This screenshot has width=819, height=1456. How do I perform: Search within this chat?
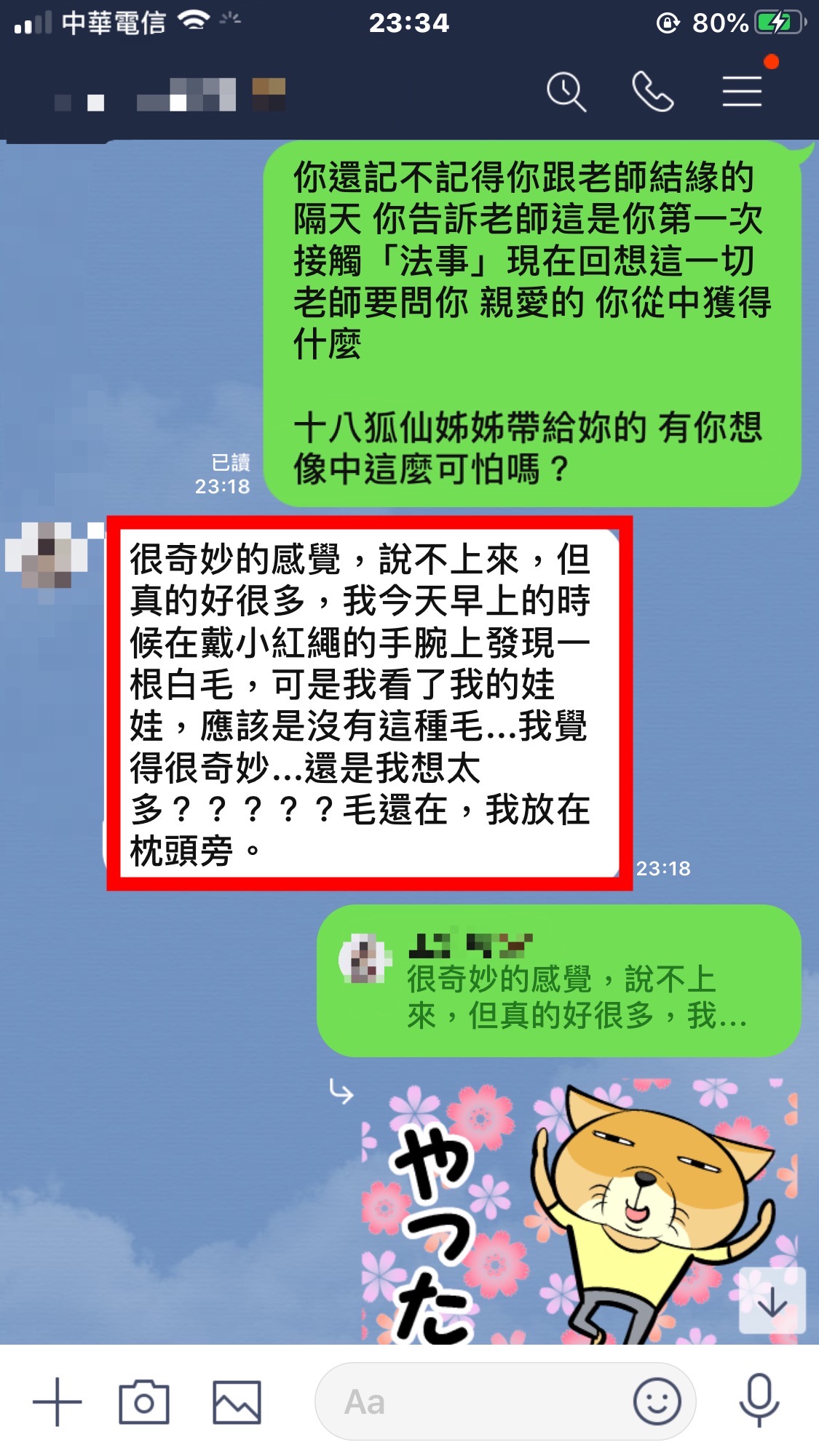(x=566, y=92)
